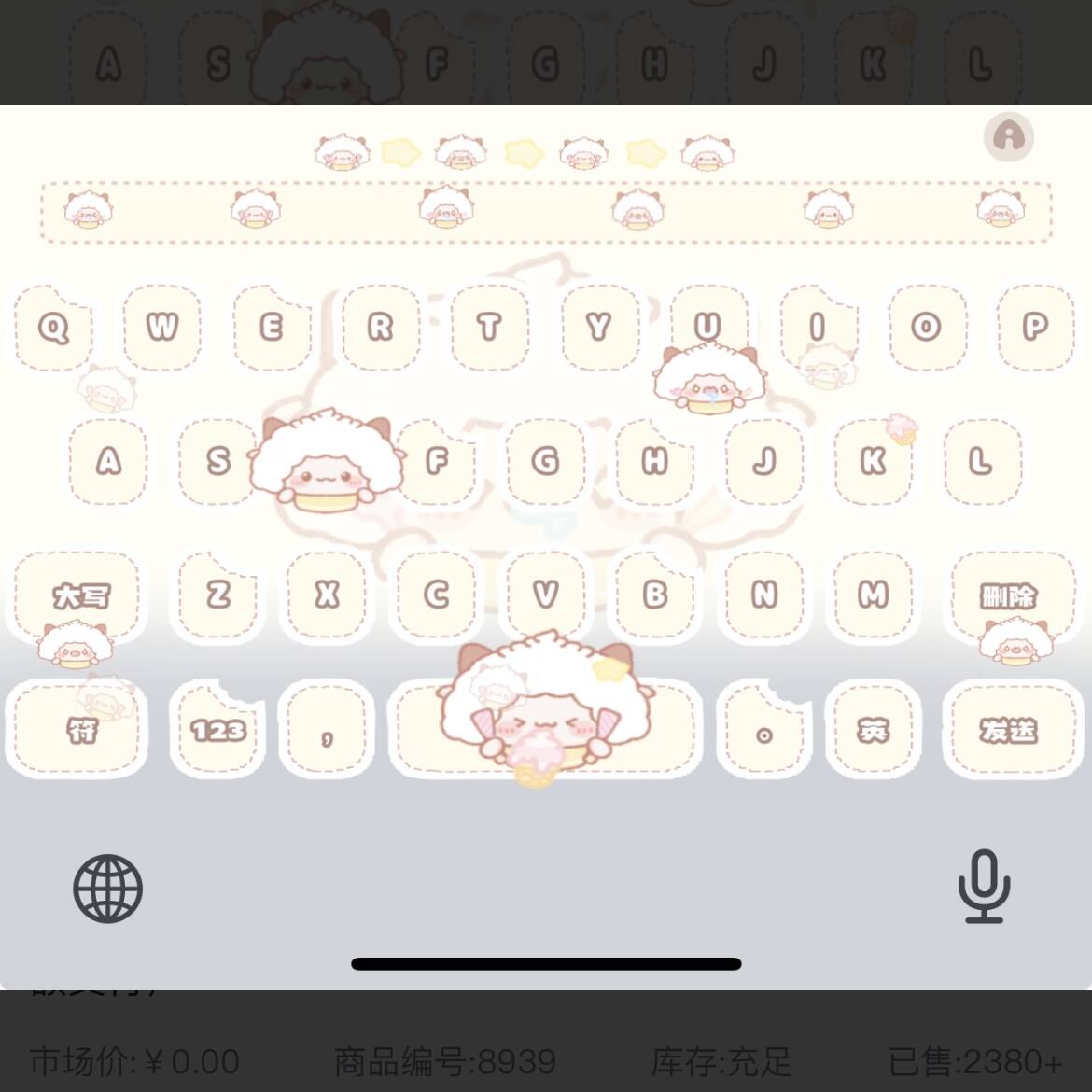Type the letter M
This screenshot has width=1092, height=1092.
(x=874, y=595)
